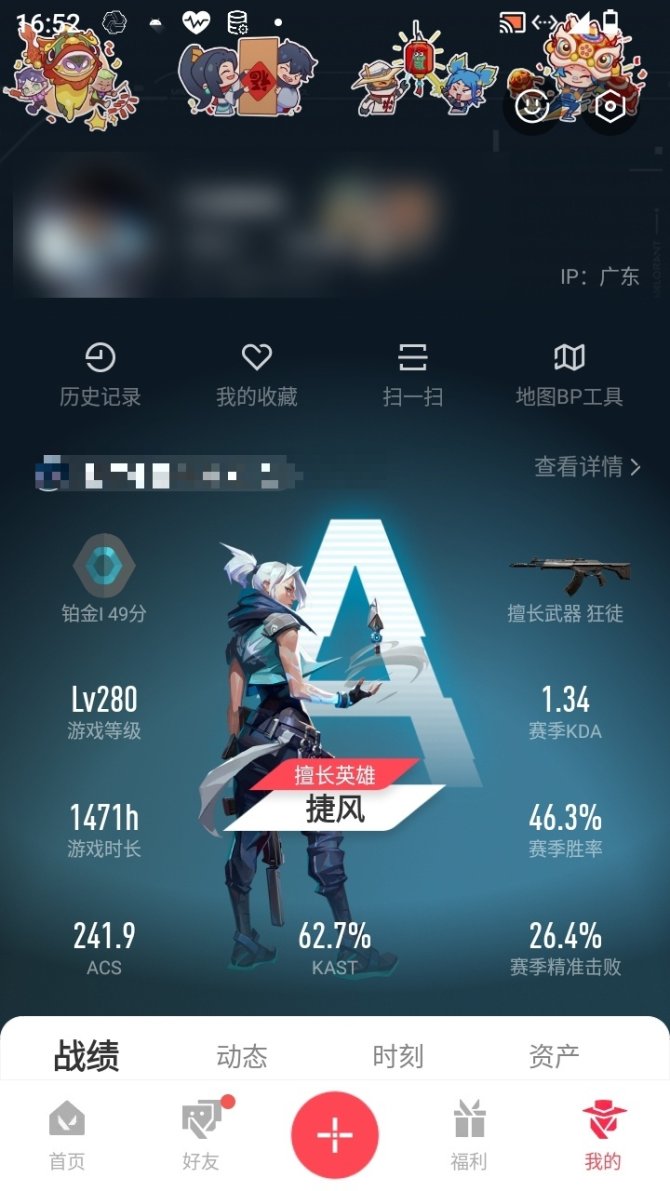Tap the red plus create button
The image size is (670, 1191).
(335, 1135)
